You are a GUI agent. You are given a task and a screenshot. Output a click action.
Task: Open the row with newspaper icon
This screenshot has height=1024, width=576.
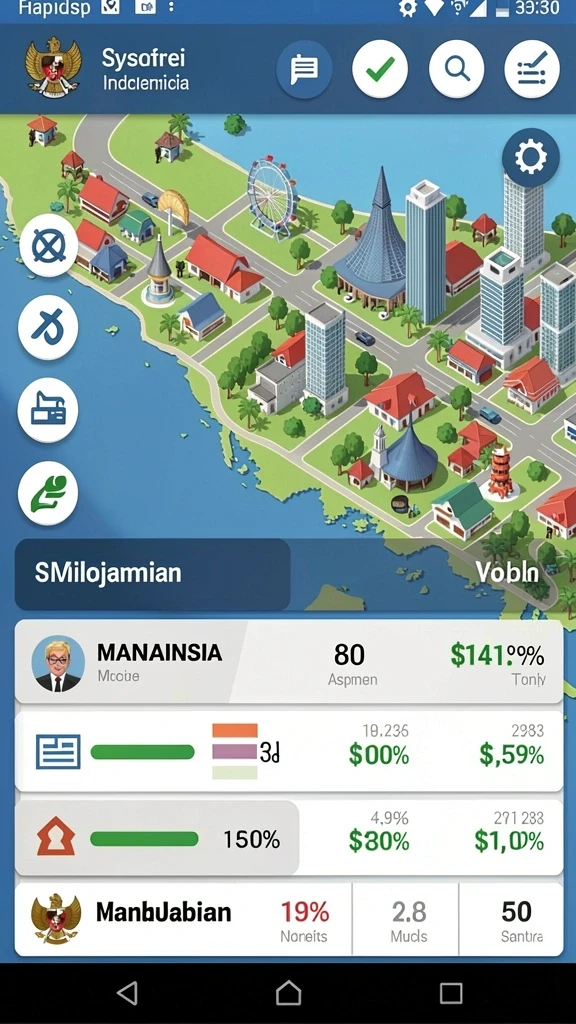click(289, 751)
